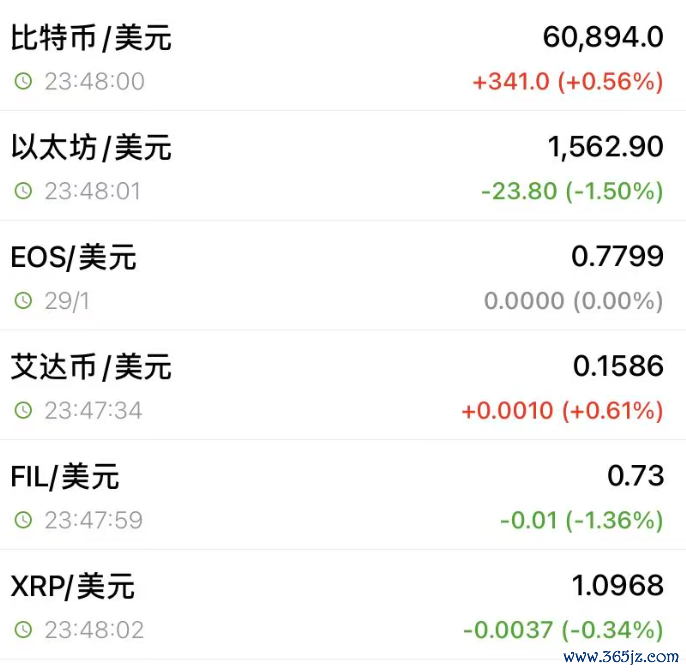Open the 比特币/美元 quote row
This screenshot has height=672, width=686.
click(x=343, y=56)
